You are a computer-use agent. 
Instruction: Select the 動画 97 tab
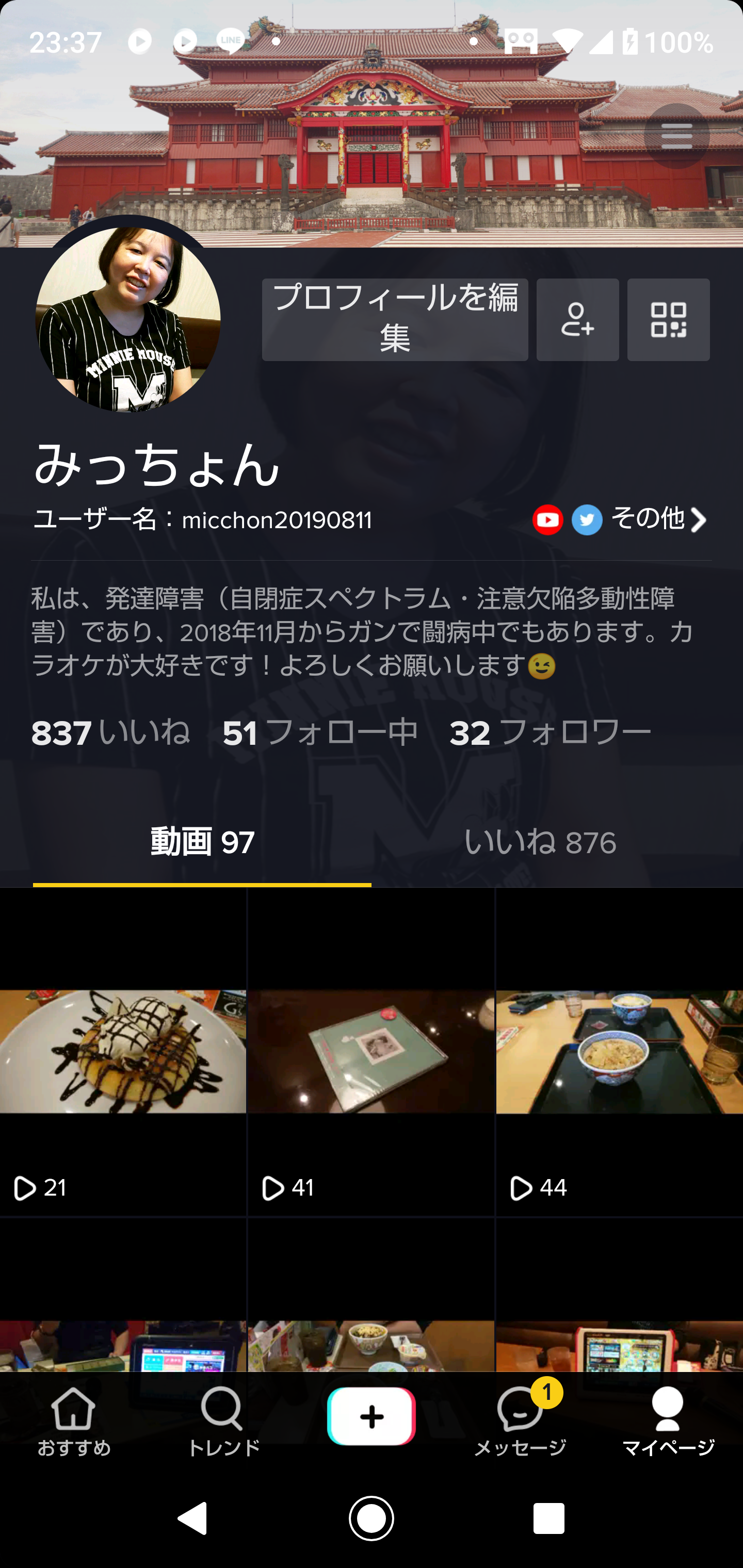pos(202,843)
